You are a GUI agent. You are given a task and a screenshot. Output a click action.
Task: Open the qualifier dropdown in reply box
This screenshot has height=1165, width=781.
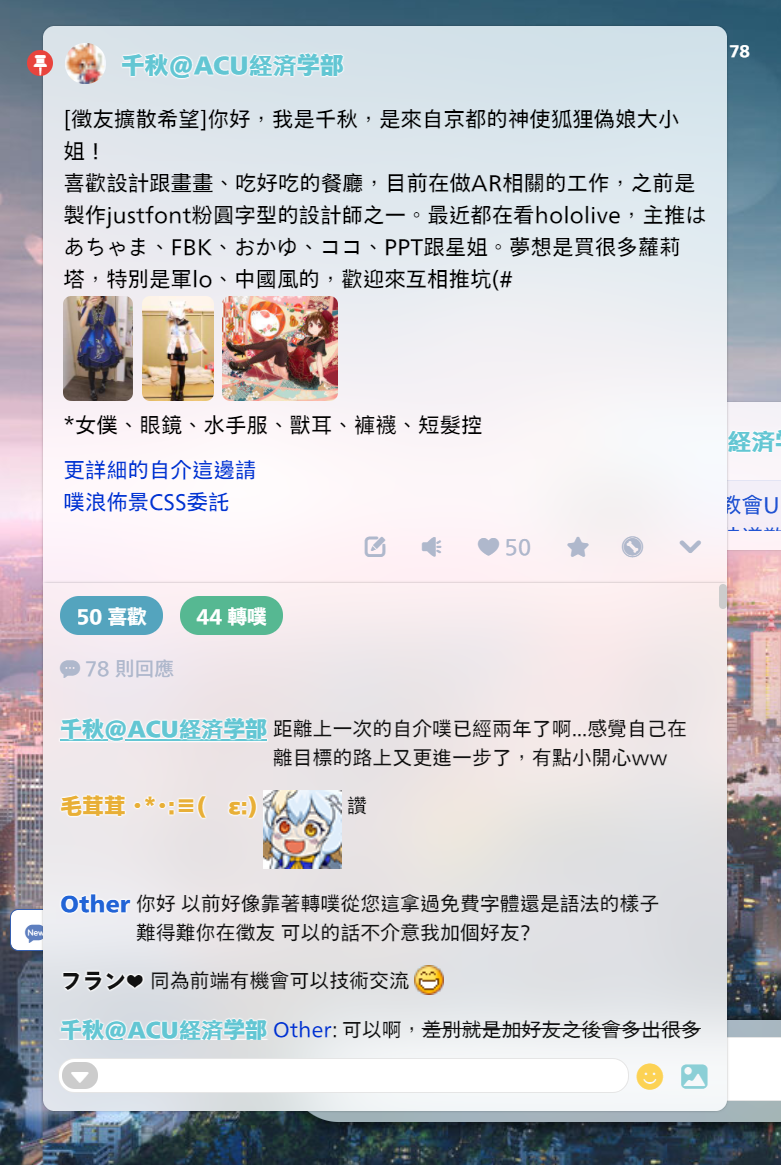pos(81,1076)
